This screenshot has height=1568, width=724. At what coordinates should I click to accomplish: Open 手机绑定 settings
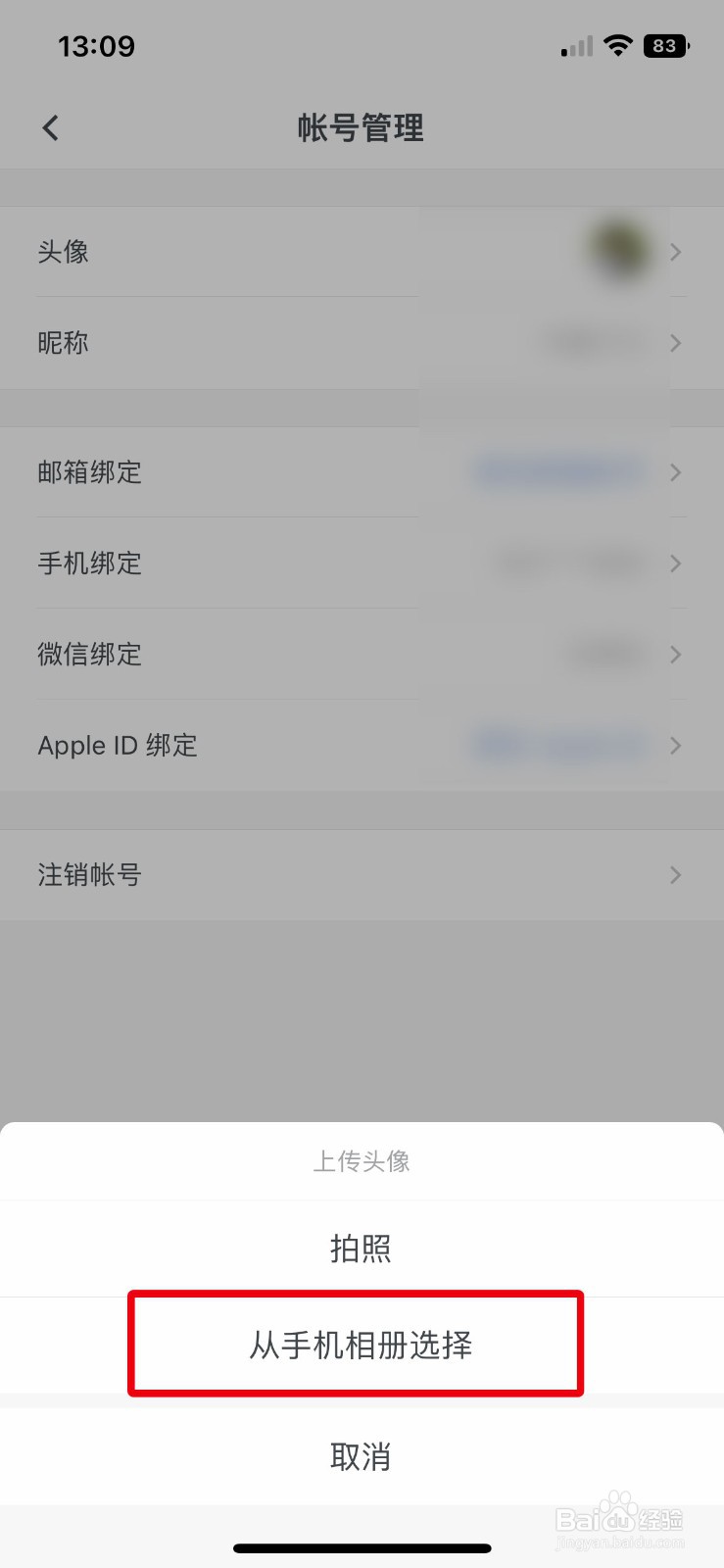[362, 563]
